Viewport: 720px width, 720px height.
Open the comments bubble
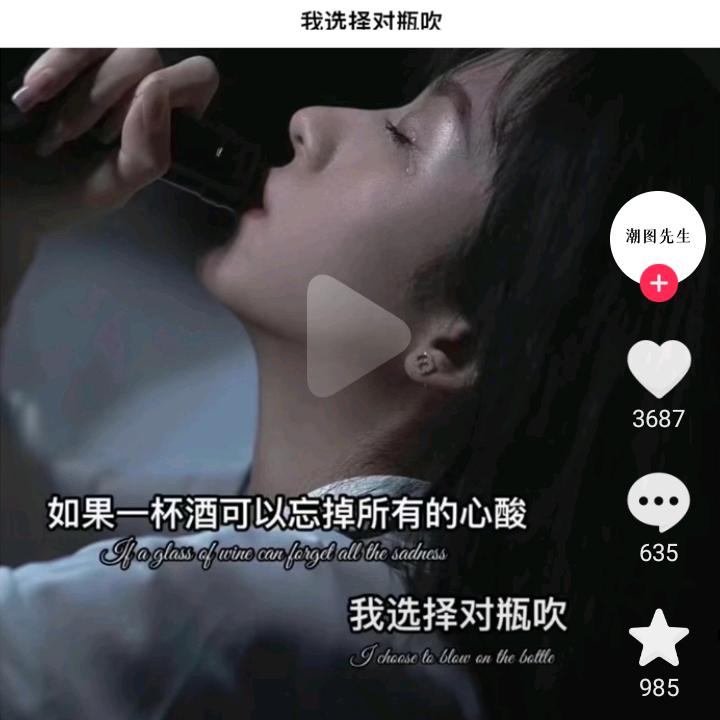(658, 502)
